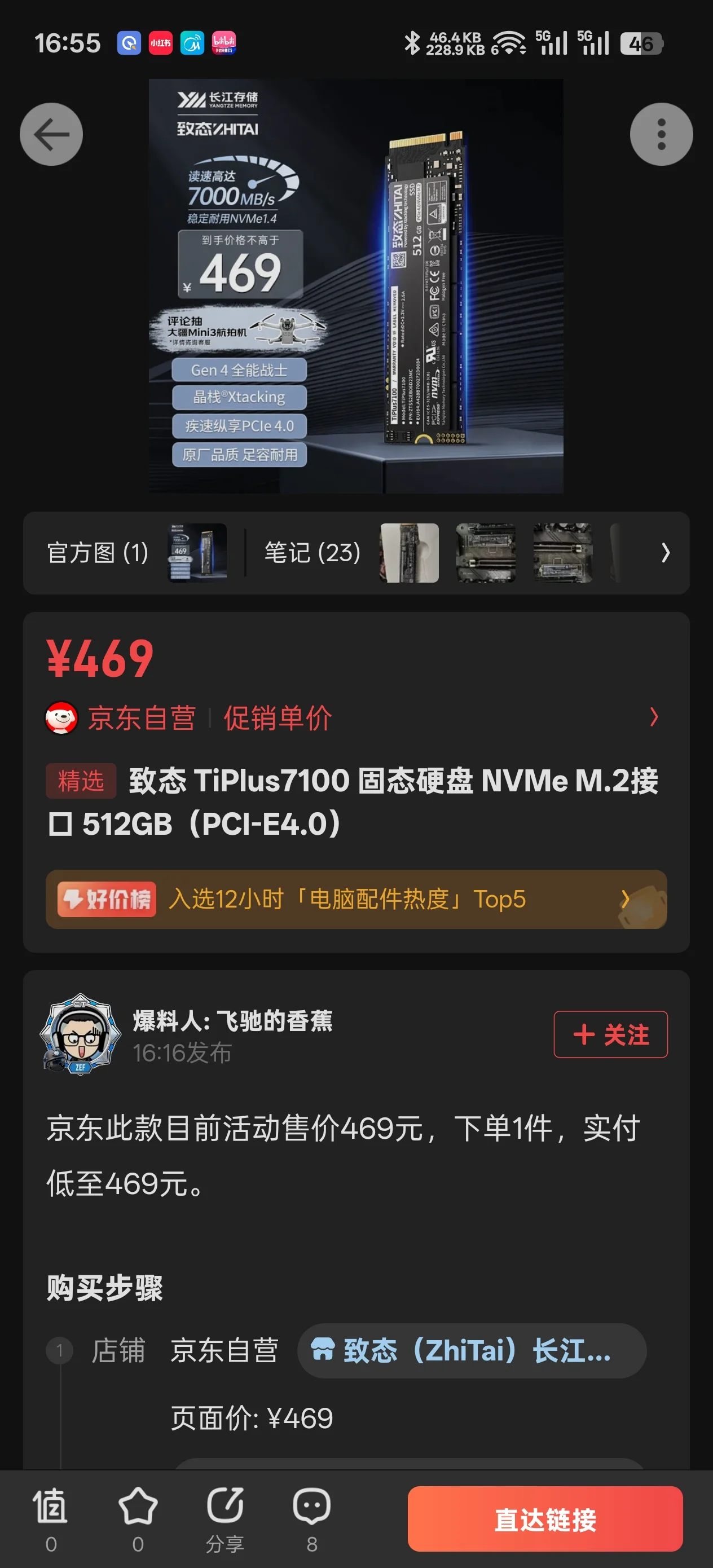Tap the 直达链接 direct link button
The image size is (713, 1568).
pyautogui.click(x=545, y=1519)
